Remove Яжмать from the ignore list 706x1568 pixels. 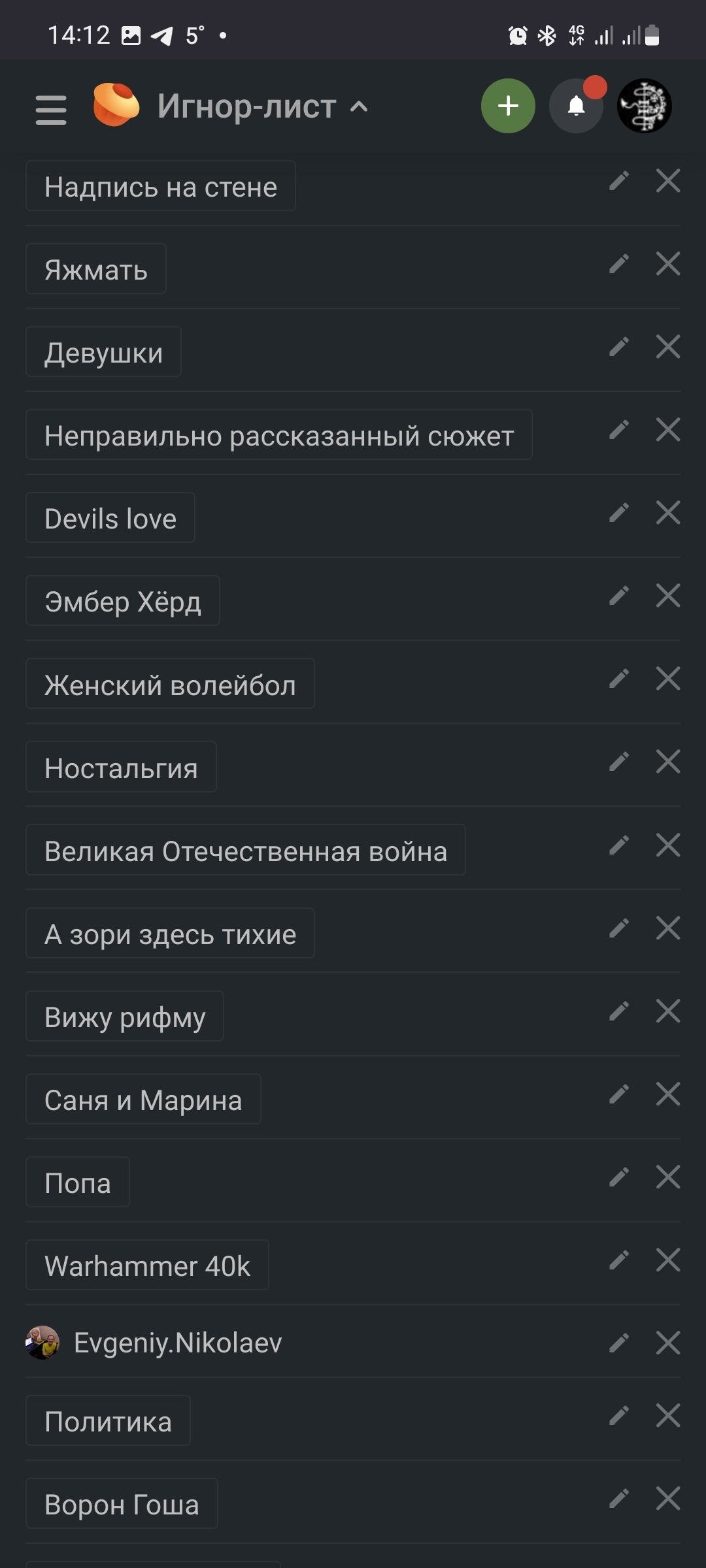pos(667,264)
